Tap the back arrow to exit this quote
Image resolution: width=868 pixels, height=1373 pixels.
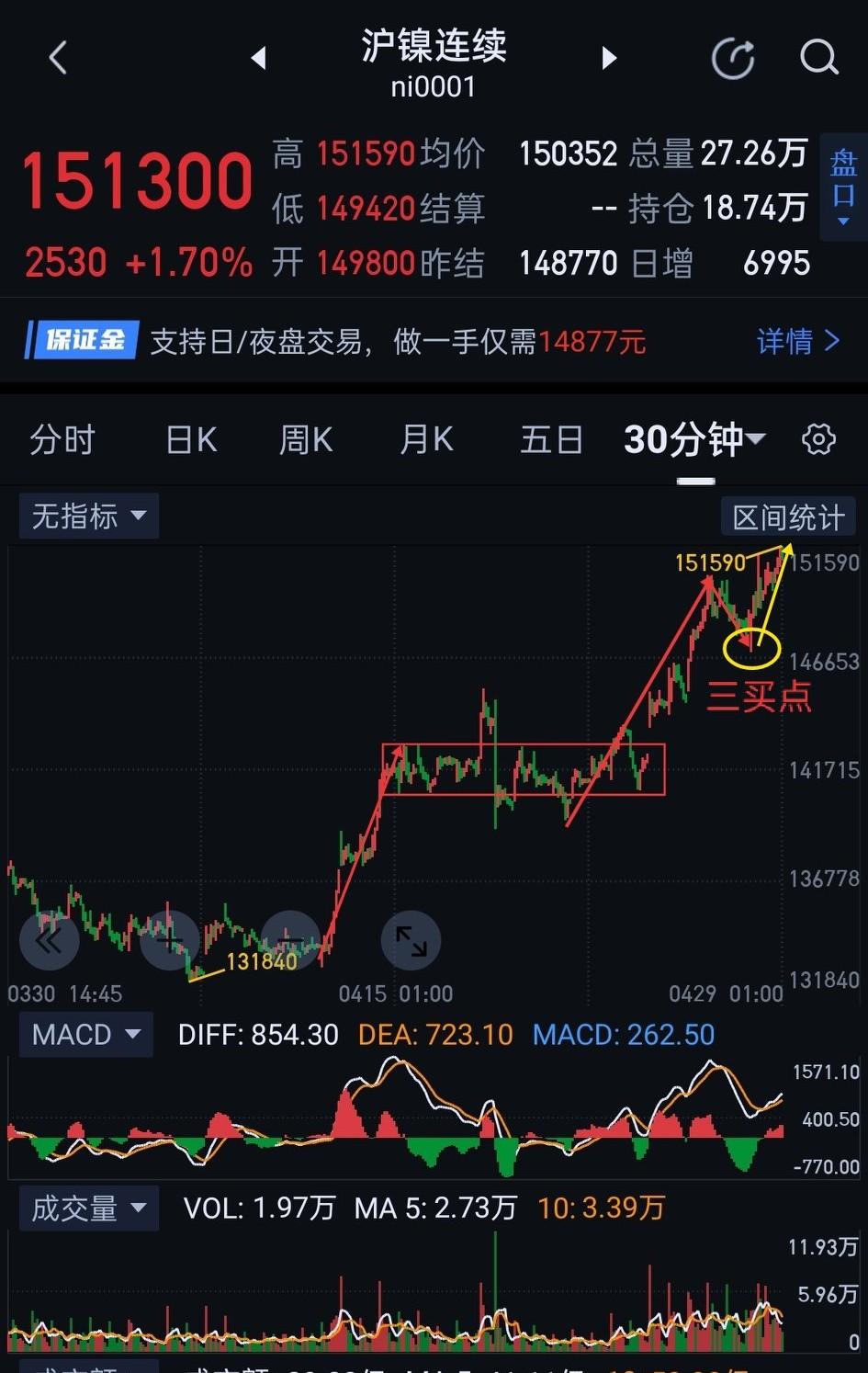tap(57, 57)
